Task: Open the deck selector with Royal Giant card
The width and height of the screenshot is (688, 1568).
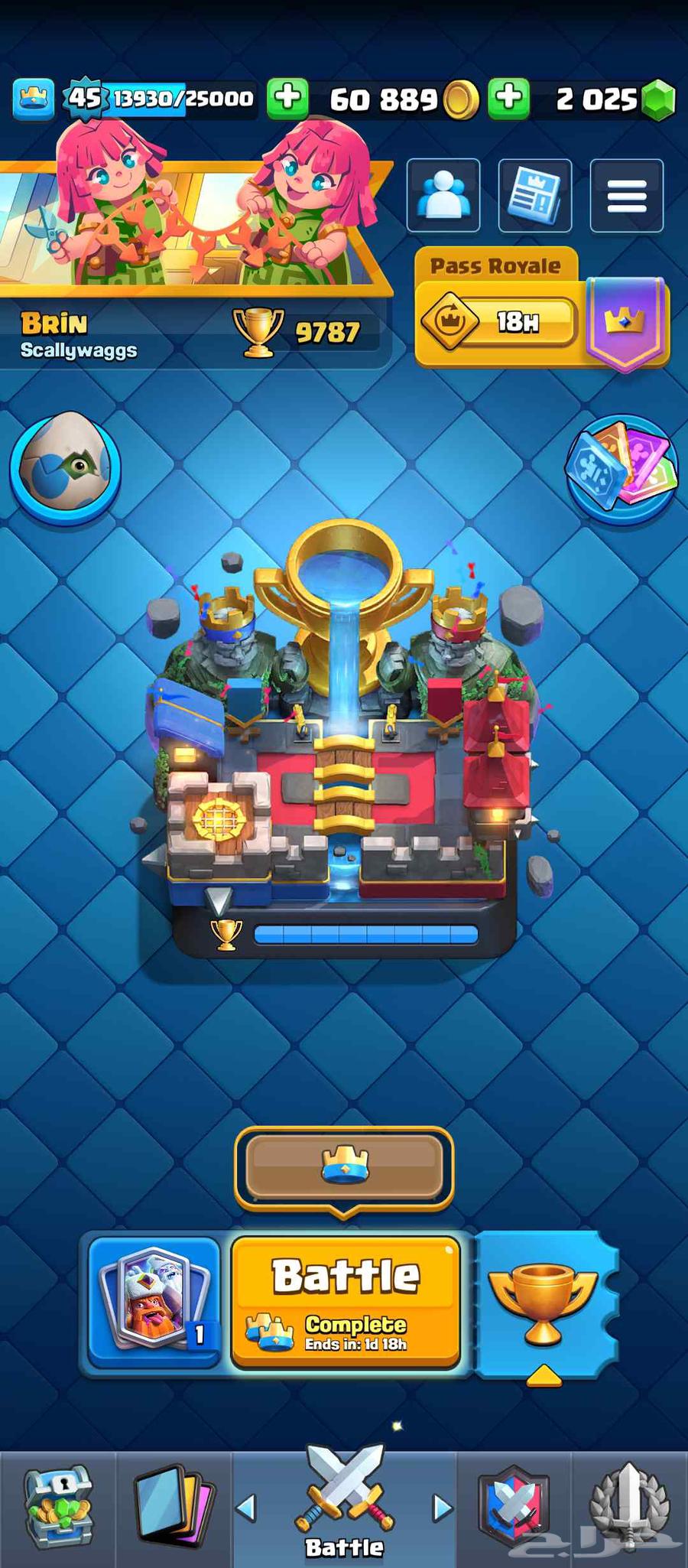Action: pos(154,1300)
